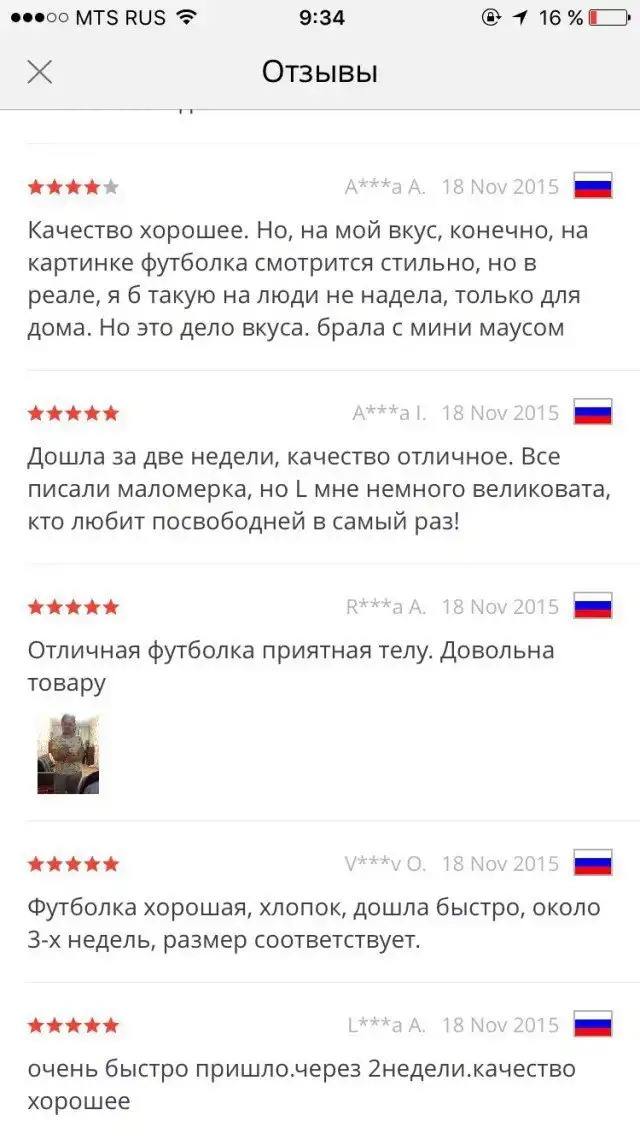Open the photo attached to R***a A.'s review
This screenshot has height=1139, width=640.
point(68,754)
